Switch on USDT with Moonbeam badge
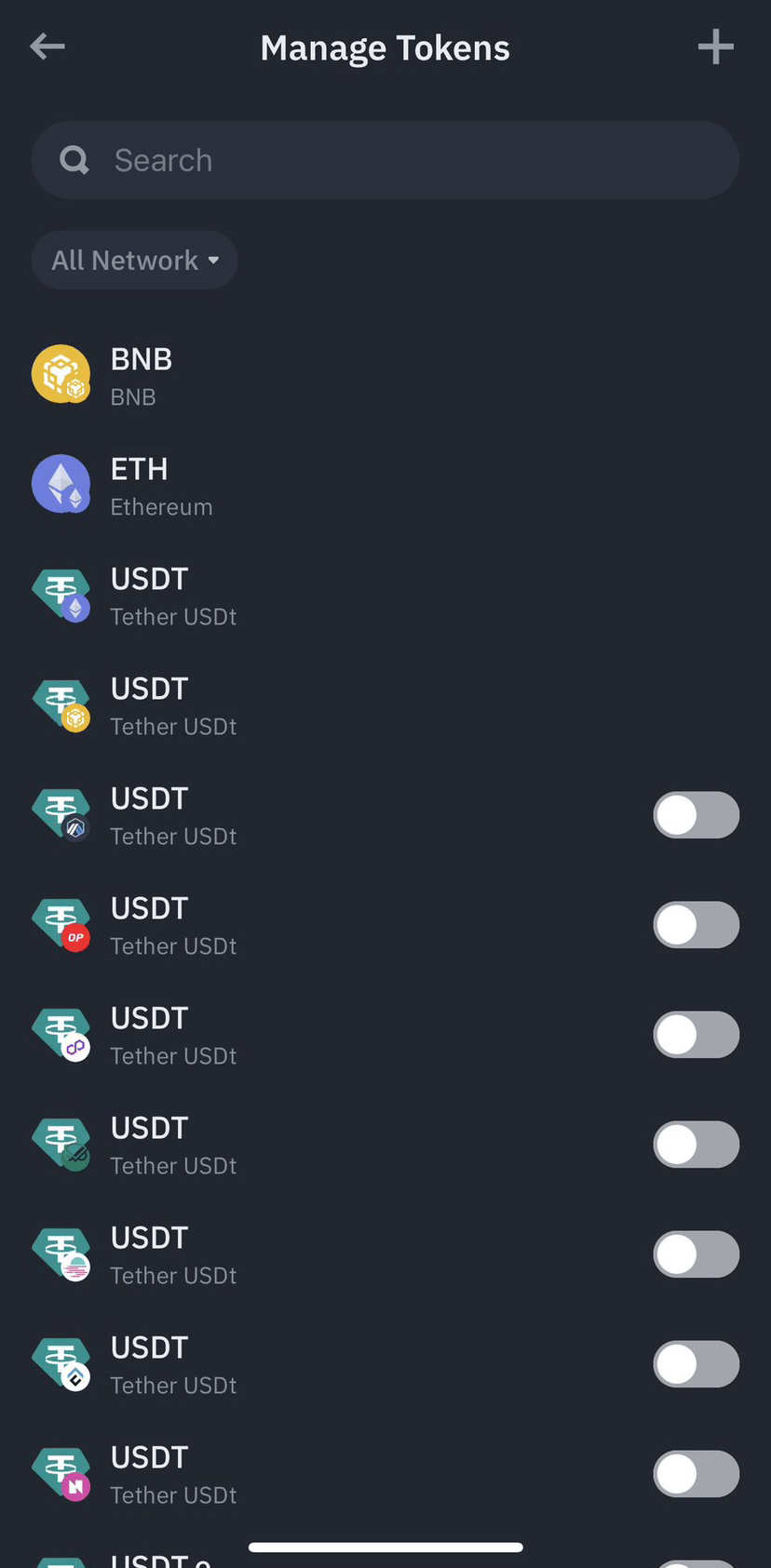This screenshot has height=1568, width=771. click(696, 1254)
